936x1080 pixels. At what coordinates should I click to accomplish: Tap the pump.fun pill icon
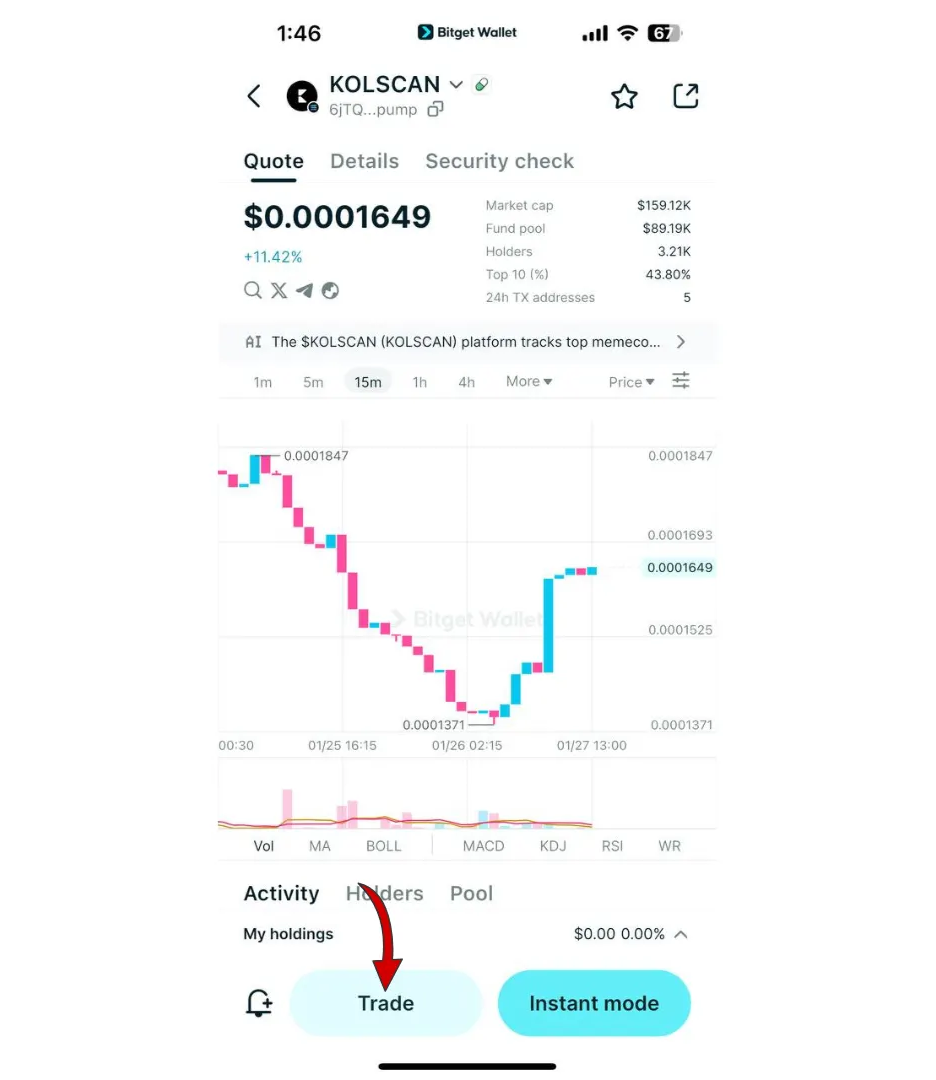pyautogui.click(x=481, y=84)
